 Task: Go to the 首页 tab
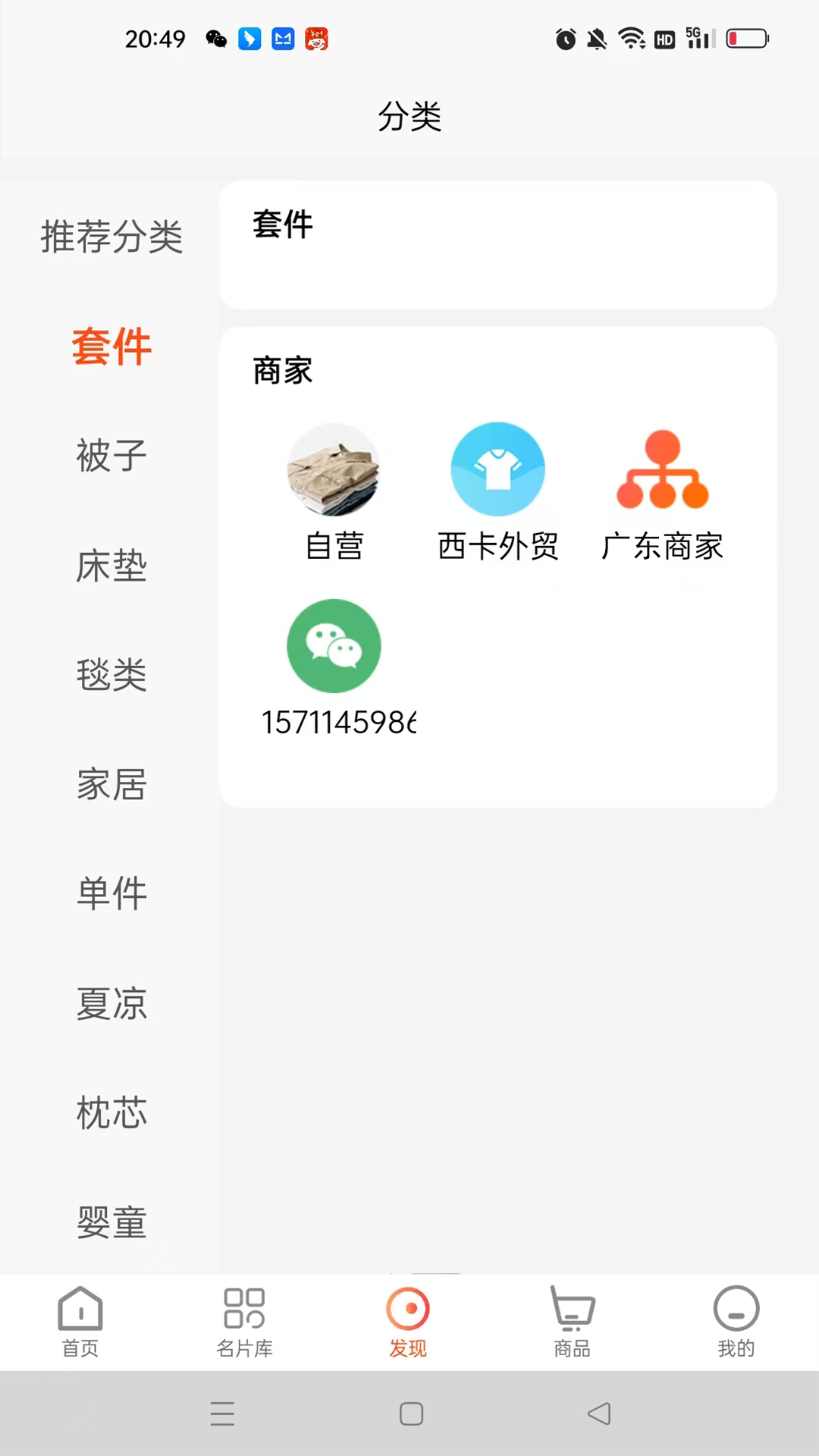80,1321
